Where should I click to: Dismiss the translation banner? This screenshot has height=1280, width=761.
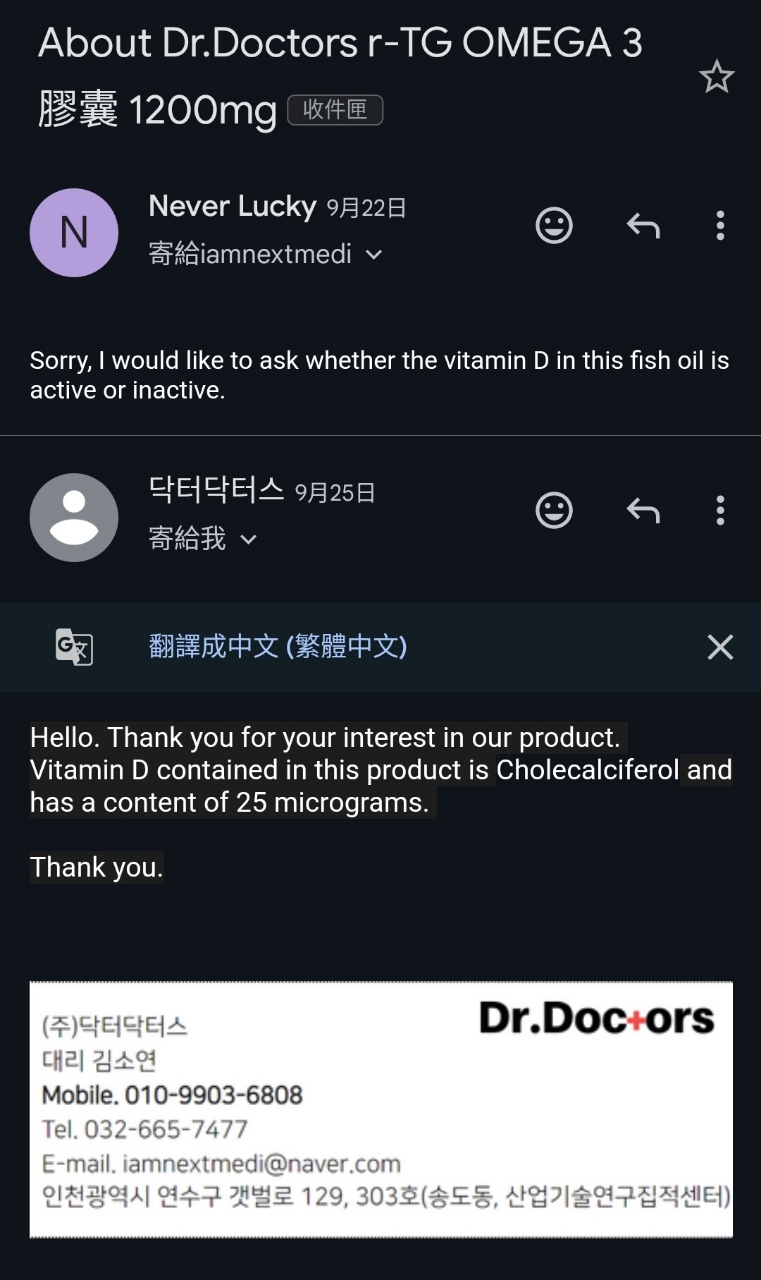[x=720, y=647]
